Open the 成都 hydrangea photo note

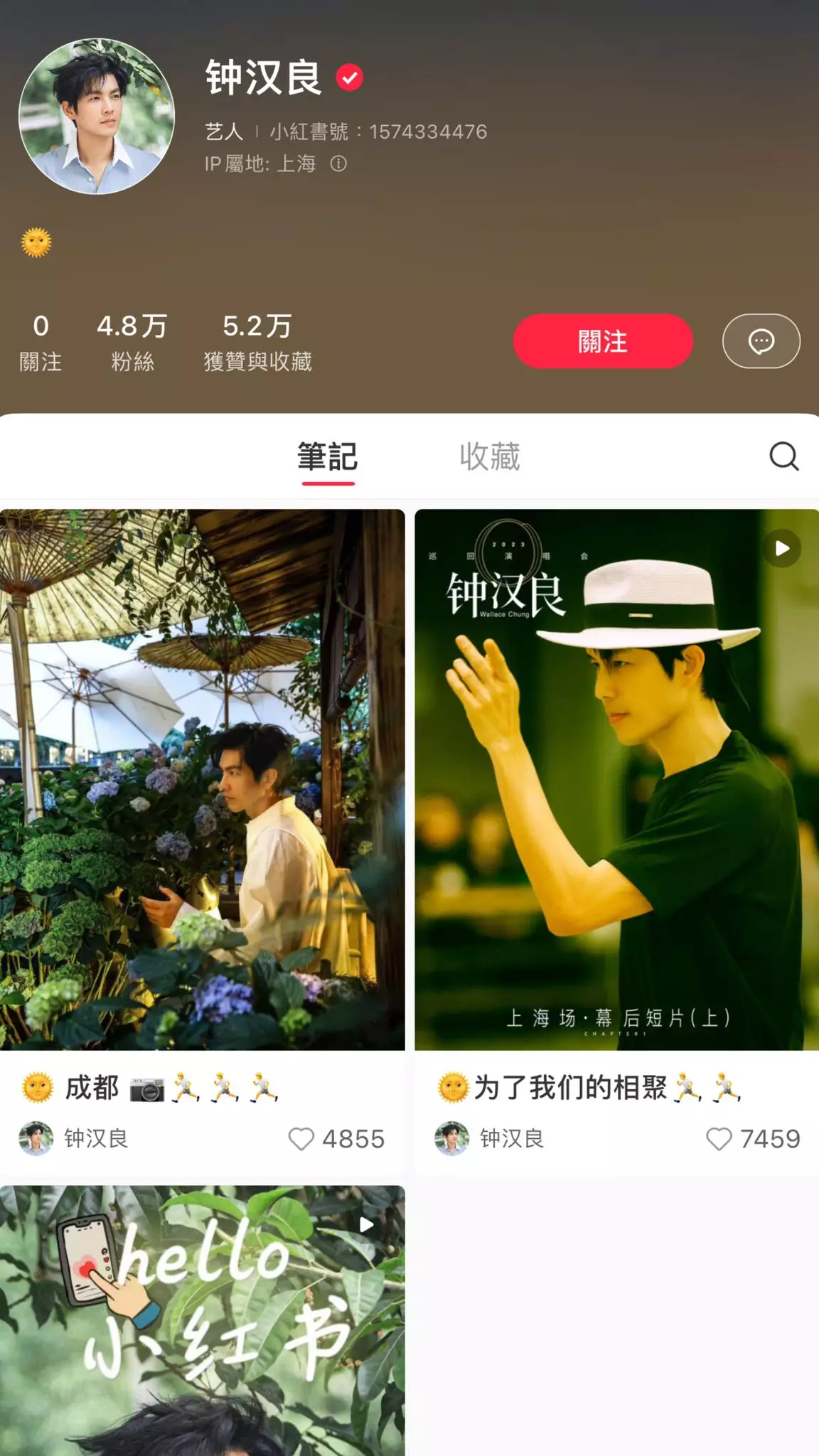pos(203,779)
